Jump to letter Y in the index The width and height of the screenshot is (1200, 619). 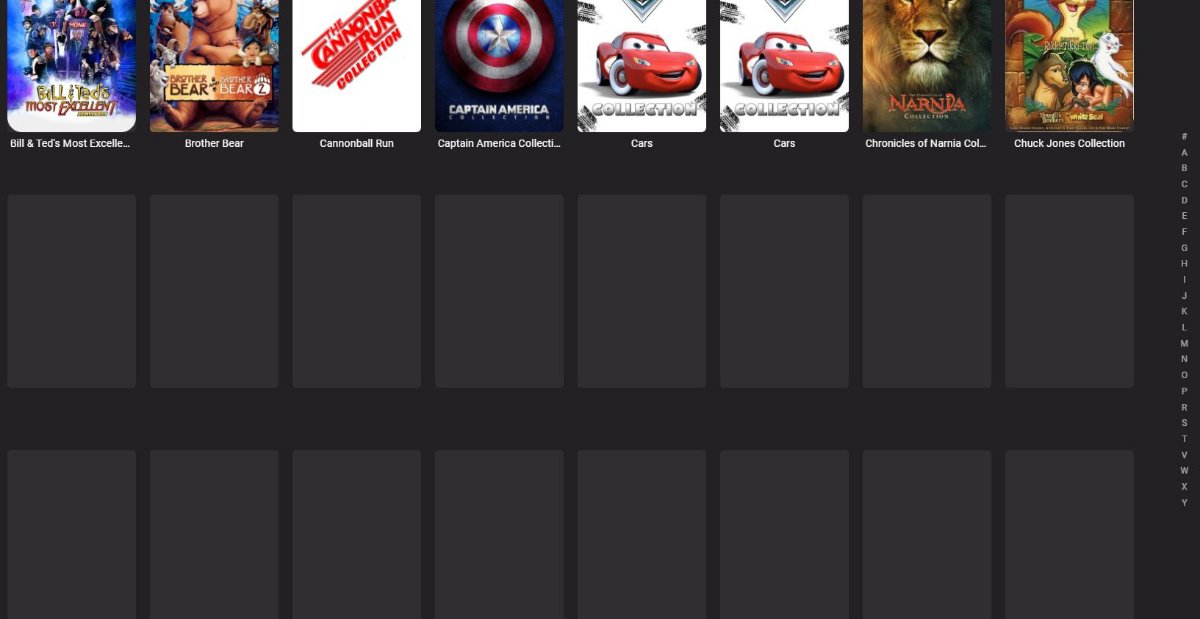pyautogui.click(x=1184, y=503)
